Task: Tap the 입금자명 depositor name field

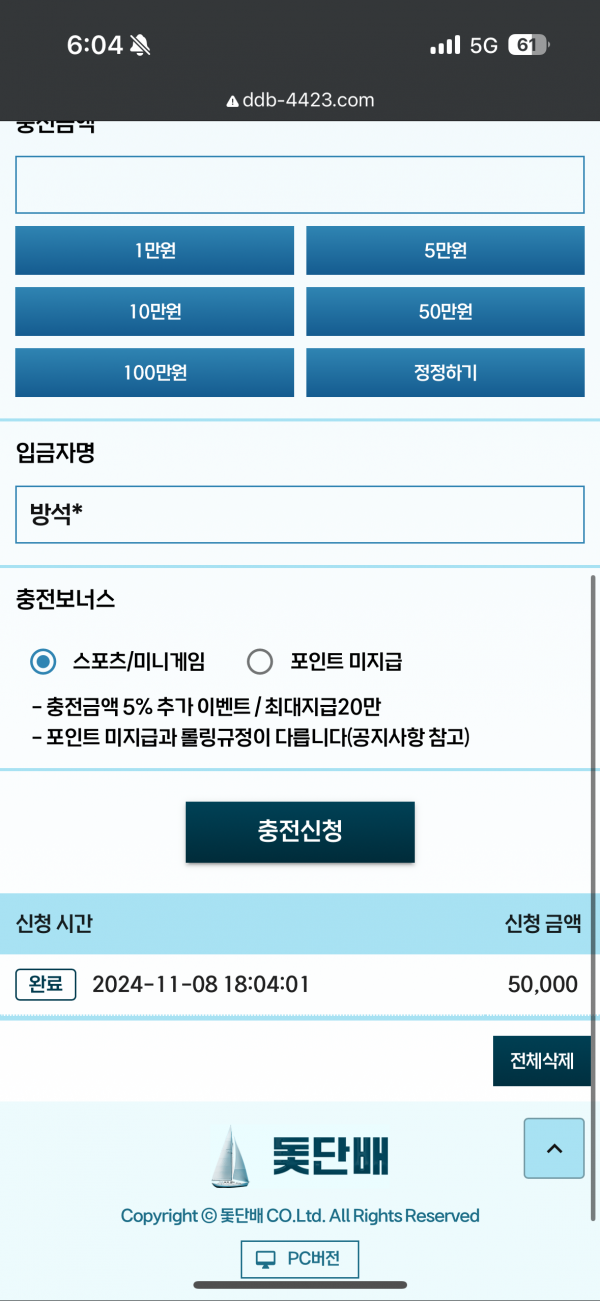Action: 299,515
